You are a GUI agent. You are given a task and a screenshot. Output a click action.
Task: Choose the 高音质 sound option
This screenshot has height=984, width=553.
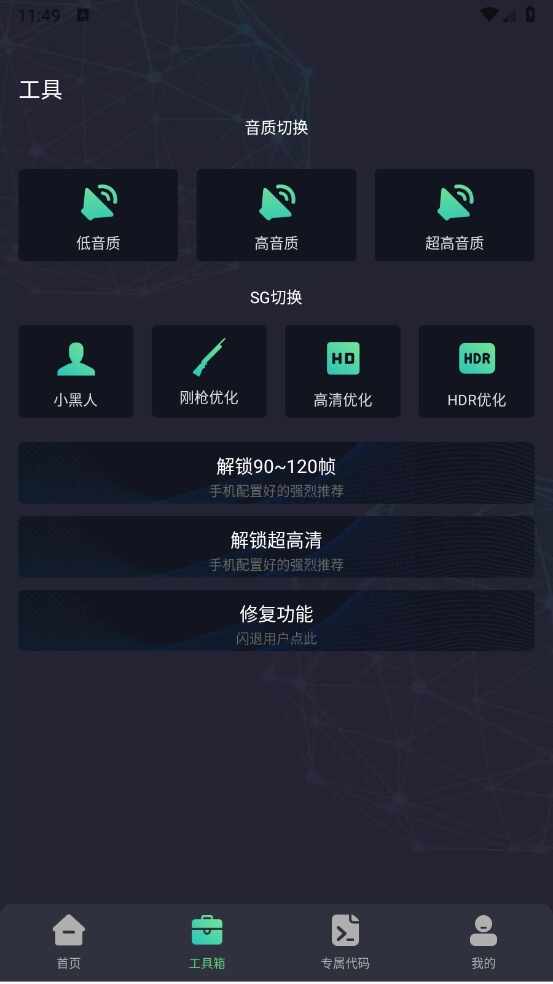coord(276,215)
